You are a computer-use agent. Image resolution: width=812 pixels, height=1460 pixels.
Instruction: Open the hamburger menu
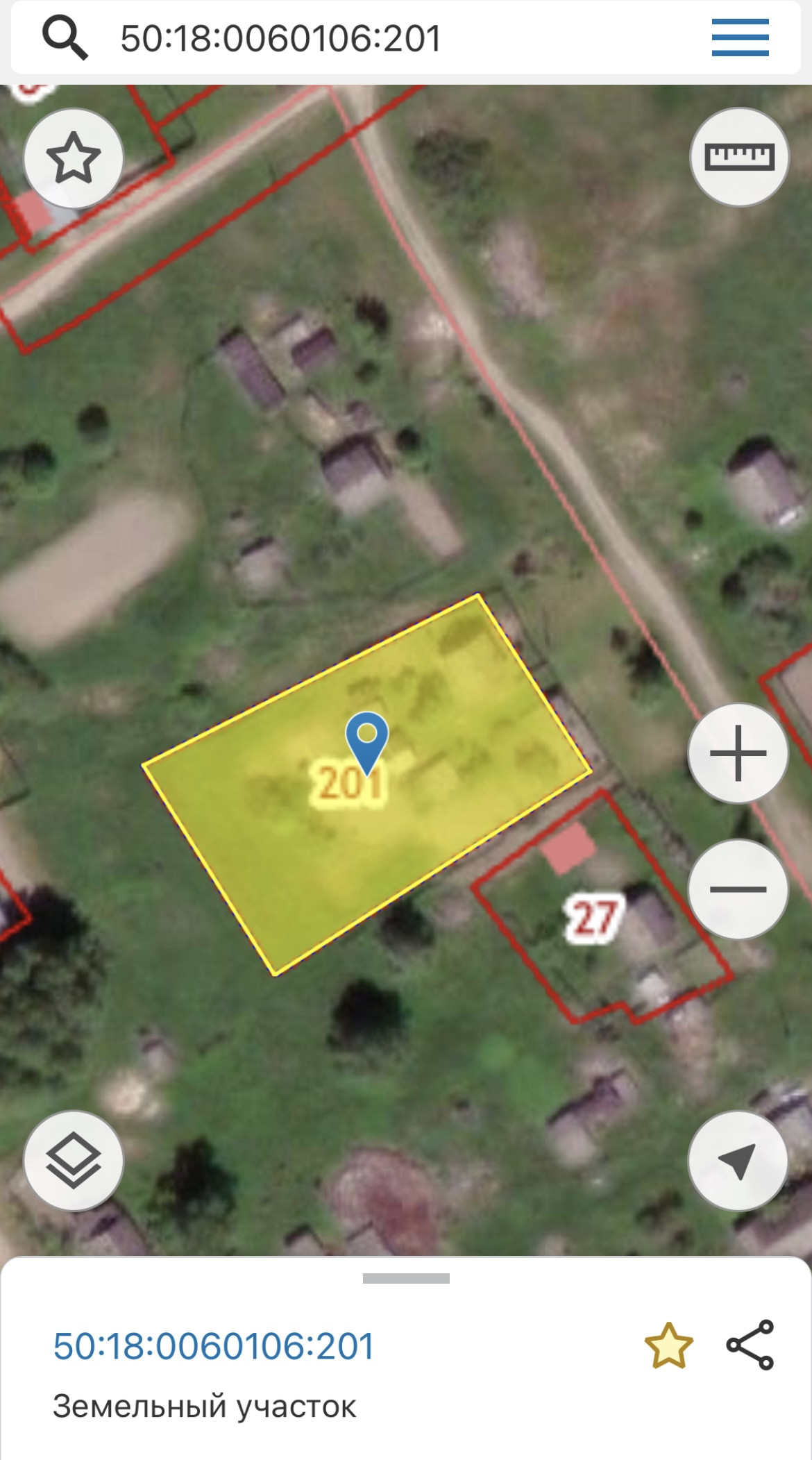point(740,37)
